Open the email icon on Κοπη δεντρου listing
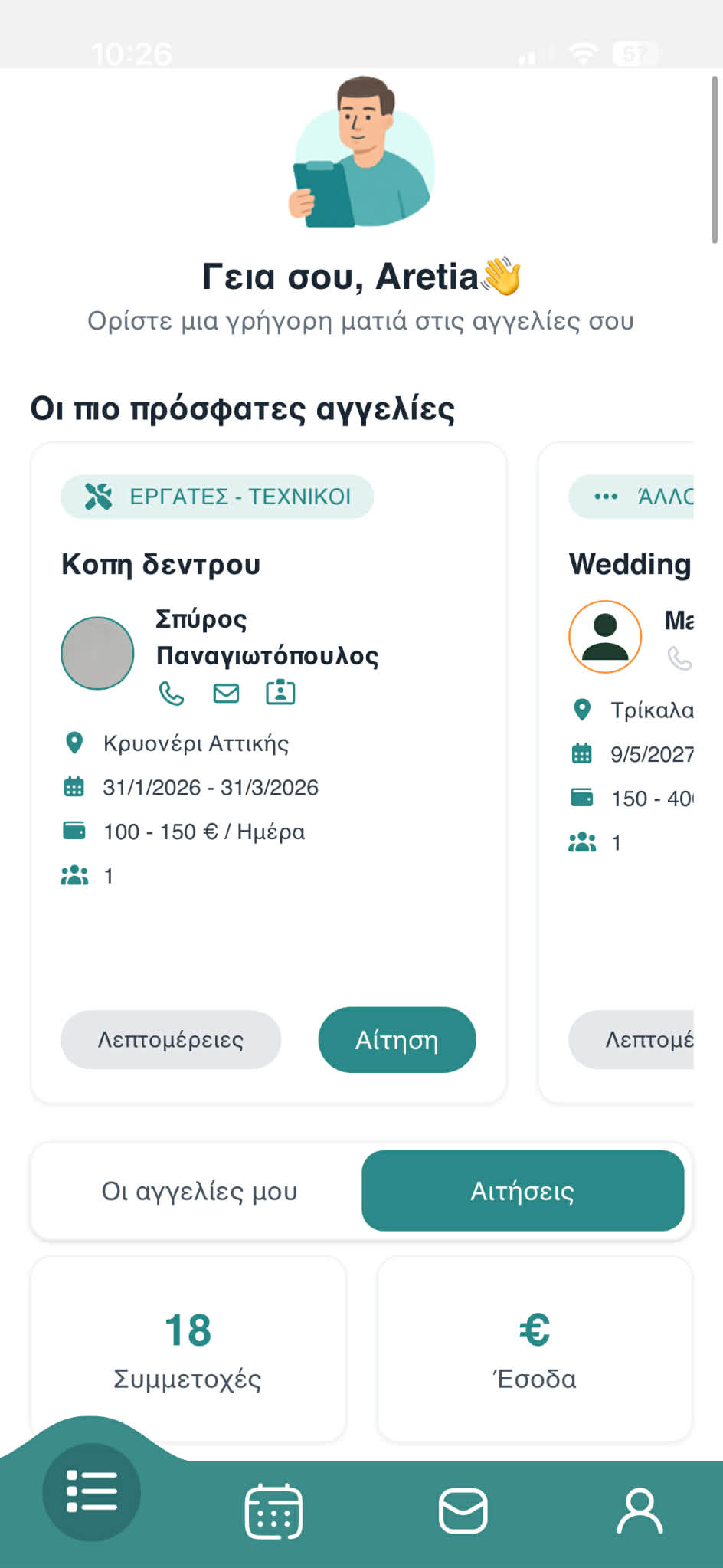Viewport: 723px width, 1568px height. [x=226, y=692]
